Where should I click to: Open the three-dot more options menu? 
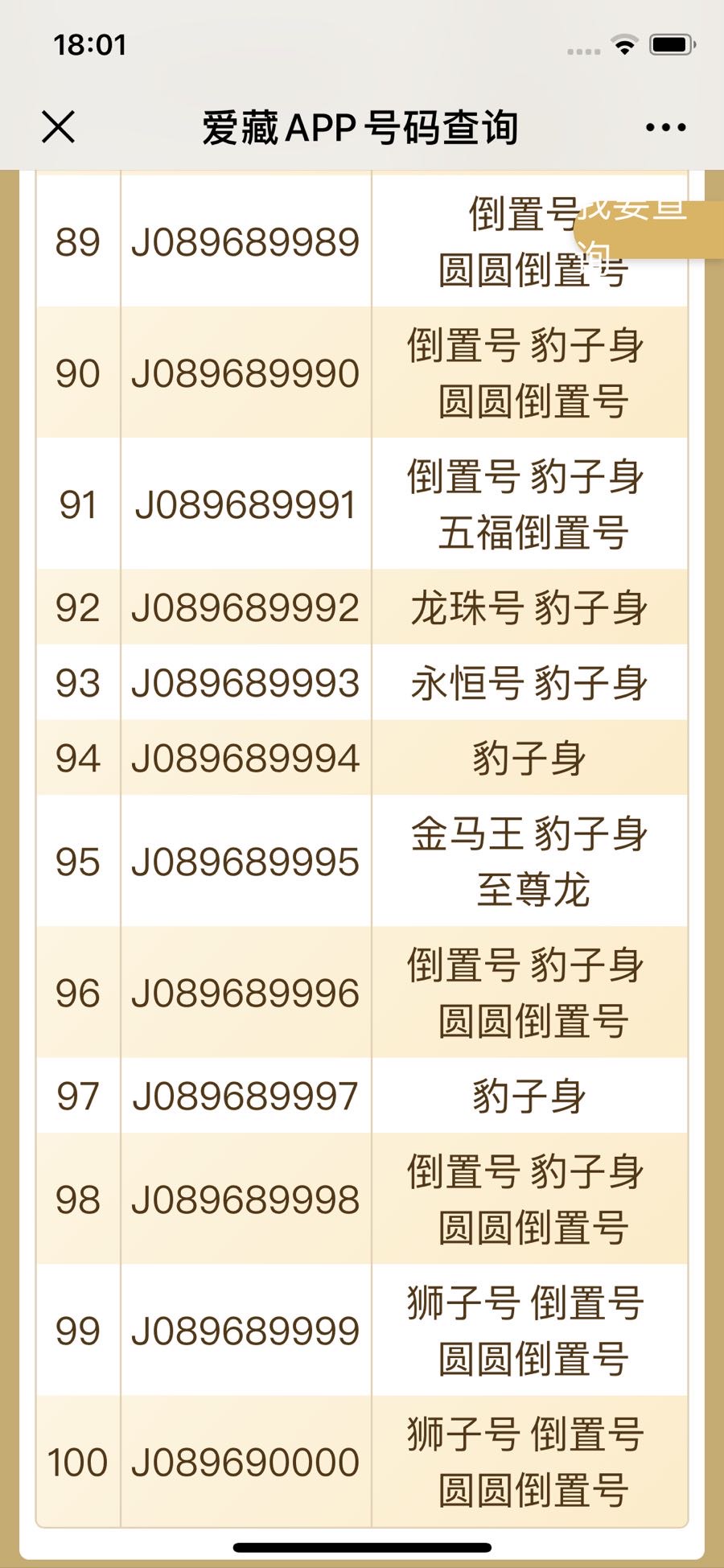[666, 127]
